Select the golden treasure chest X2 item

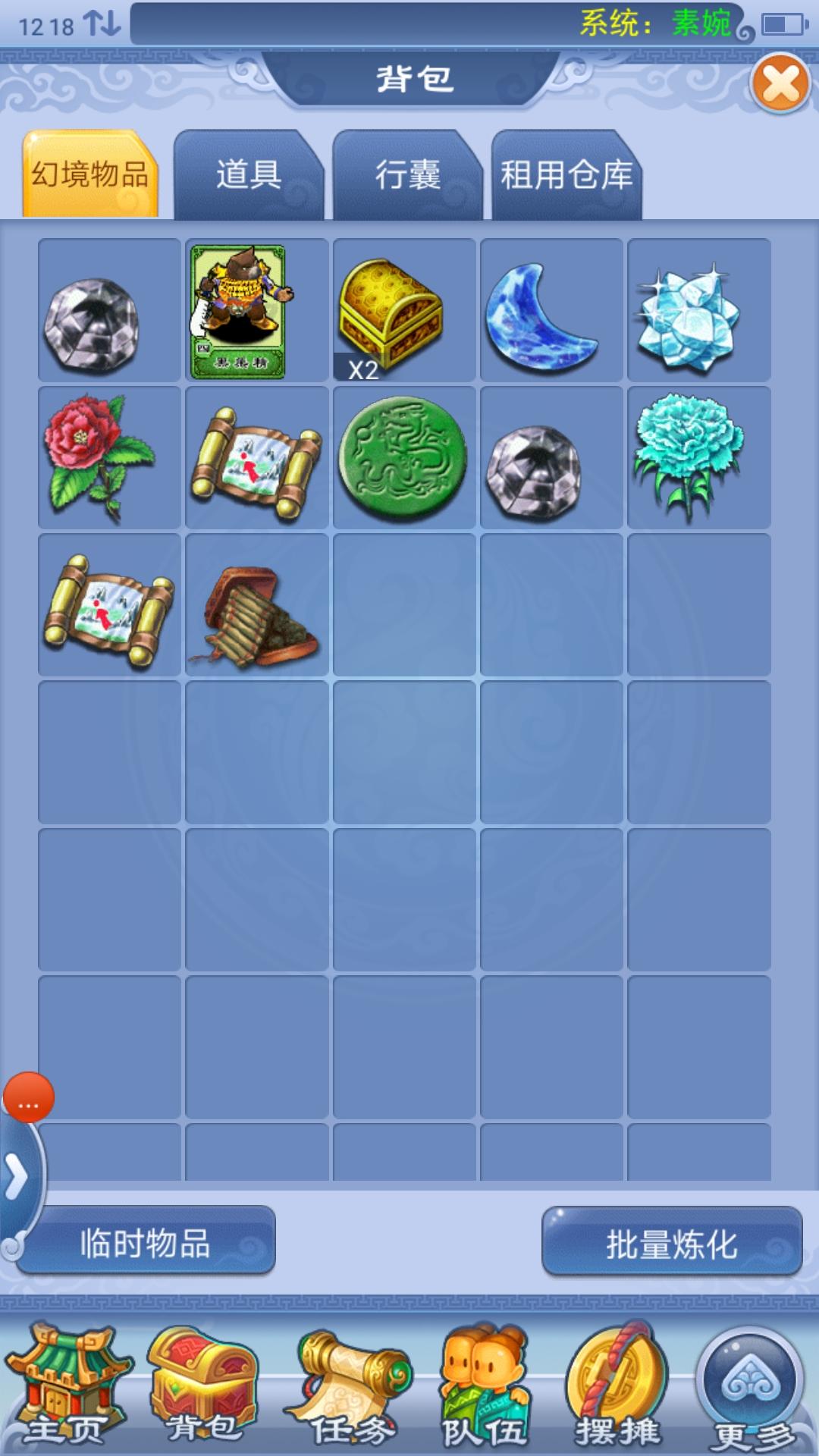[x=403, y=311]
